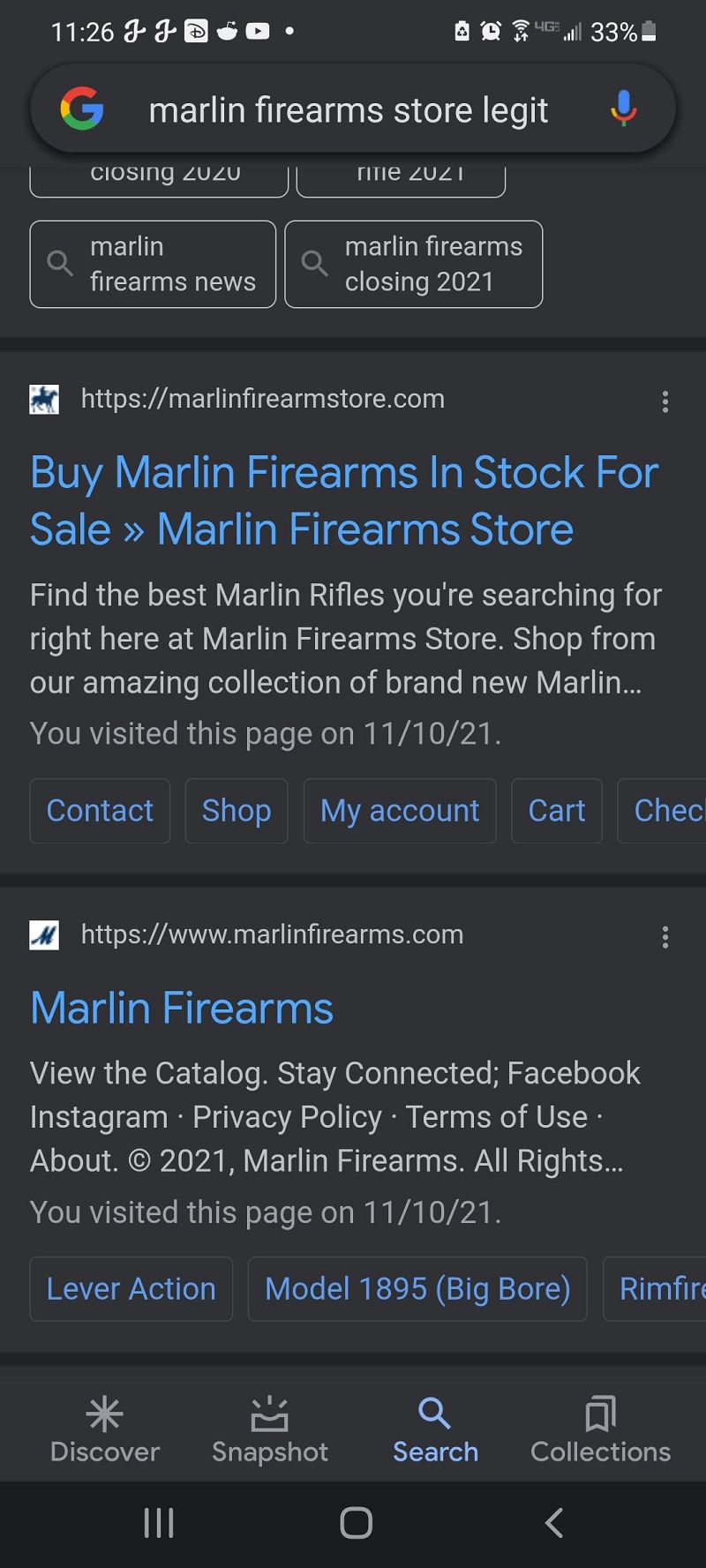Screen dimensions: 706x1568
Task: Open the Buy Marlin Firearms In Stock result
Action: pos(343,500)
